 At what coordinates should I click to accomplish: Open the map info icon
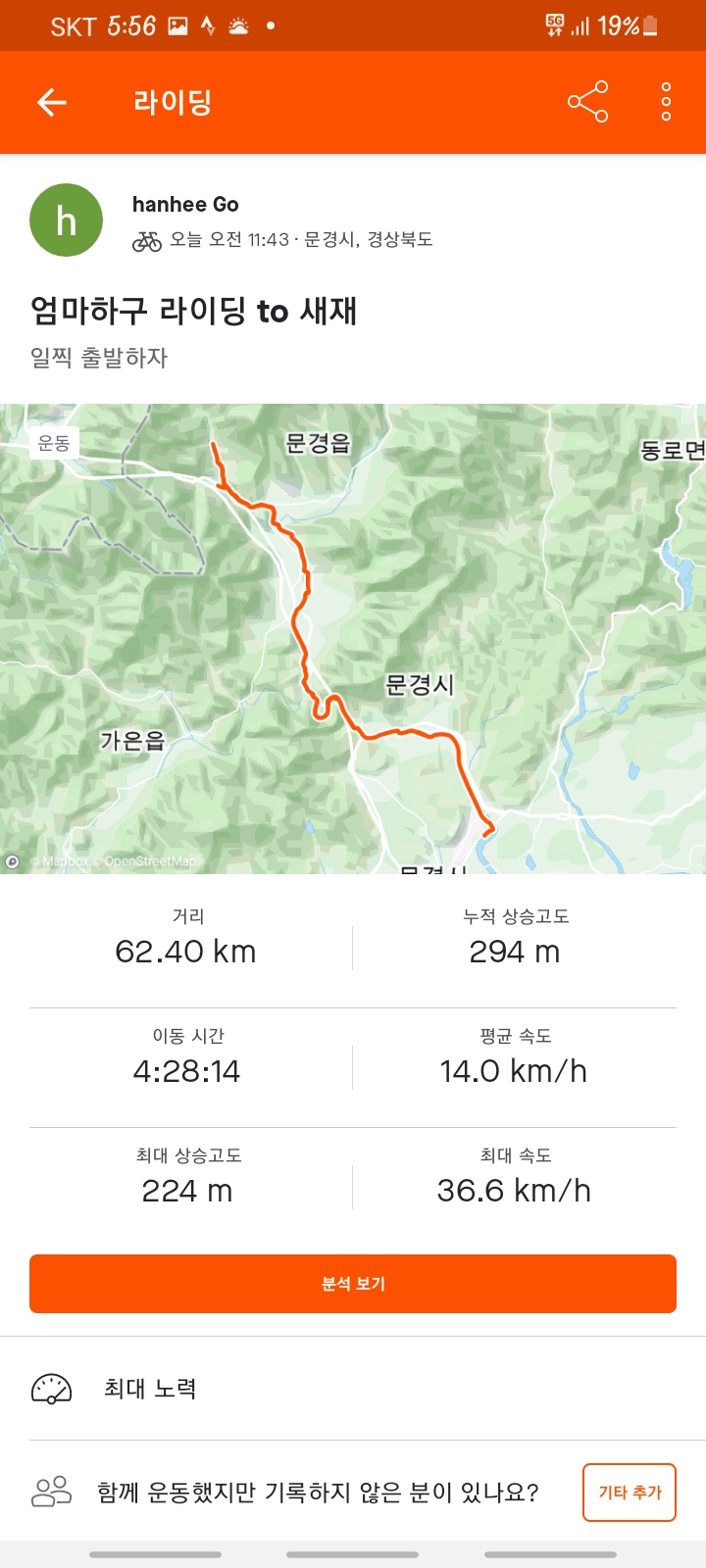[13, 861]
